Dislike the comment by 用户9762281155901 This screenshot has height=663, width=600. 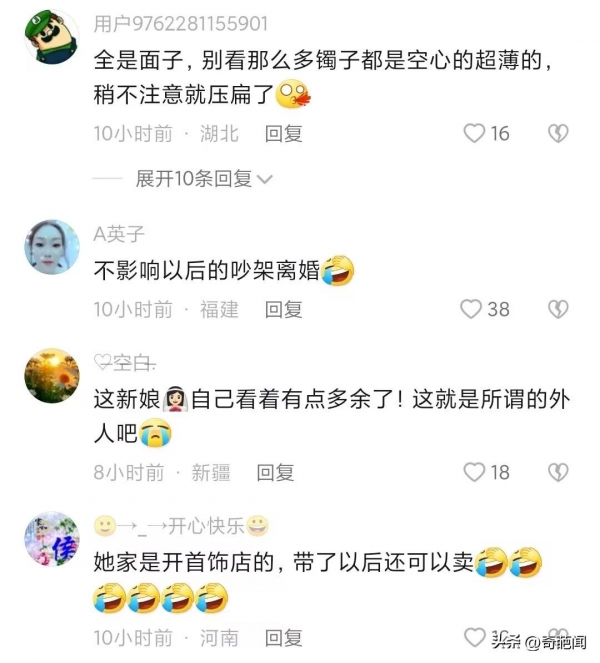pos(558,133)
